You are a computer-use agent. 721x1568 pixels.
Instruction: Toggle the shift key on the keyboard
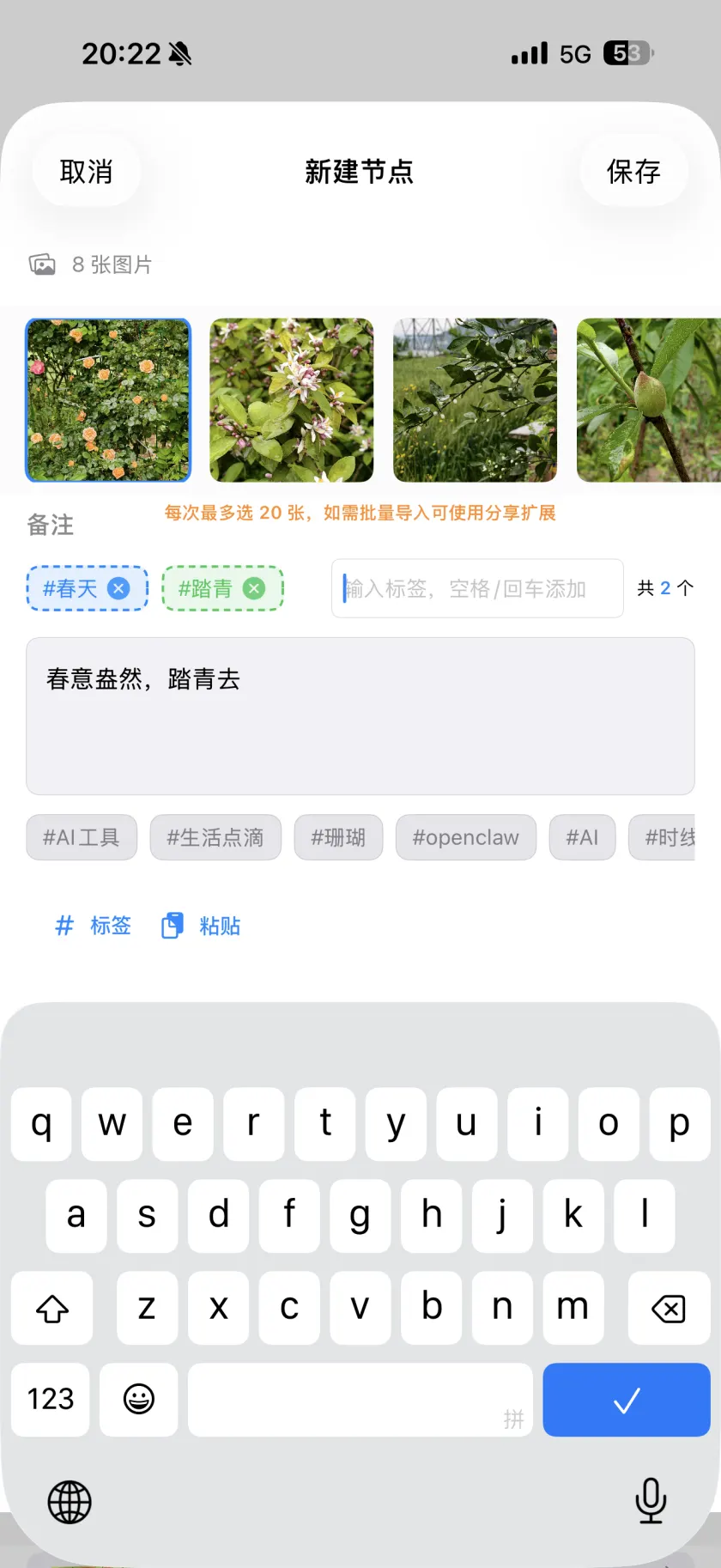(51, 1308)
